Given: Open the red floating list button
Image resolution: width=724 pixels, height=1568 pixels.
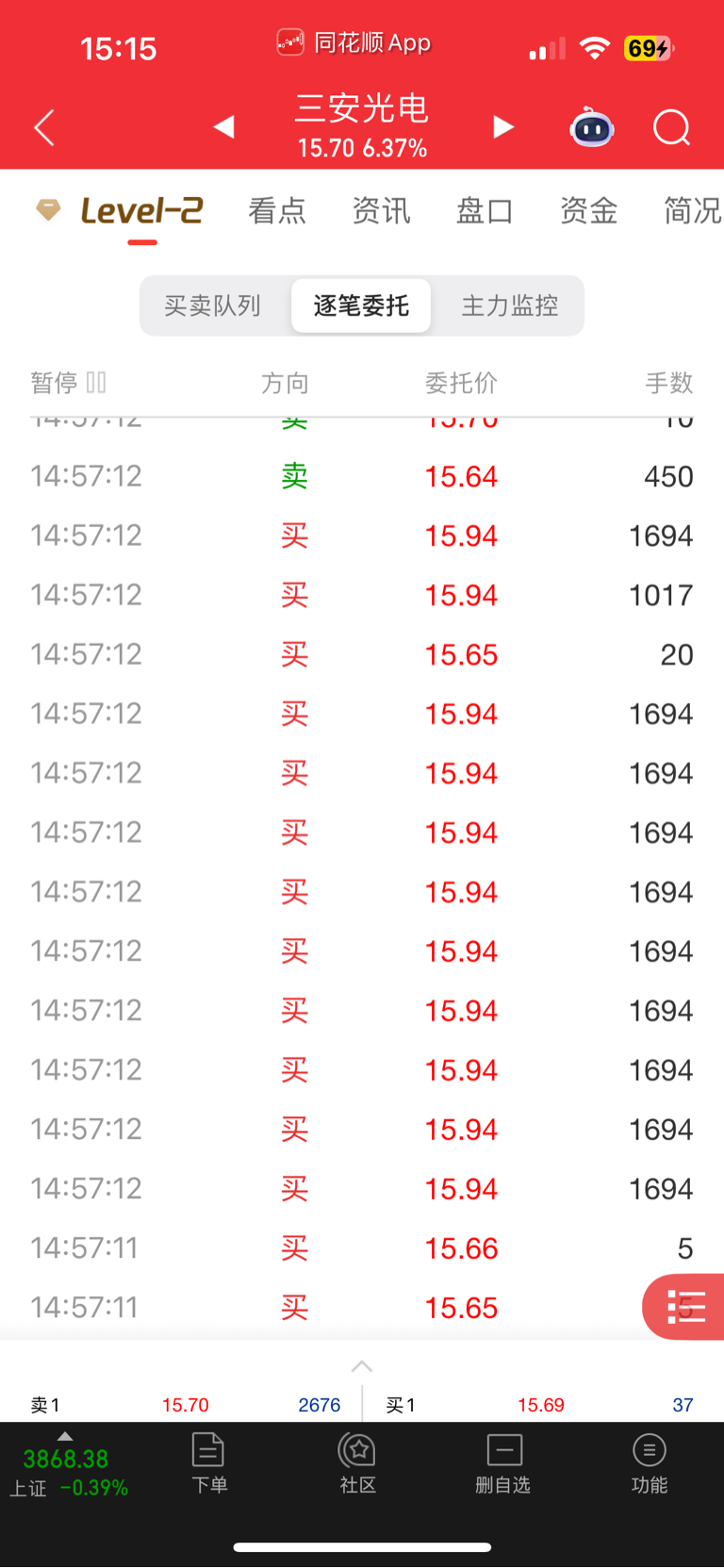Looking at the screenshot, I should coord(685,1307).
